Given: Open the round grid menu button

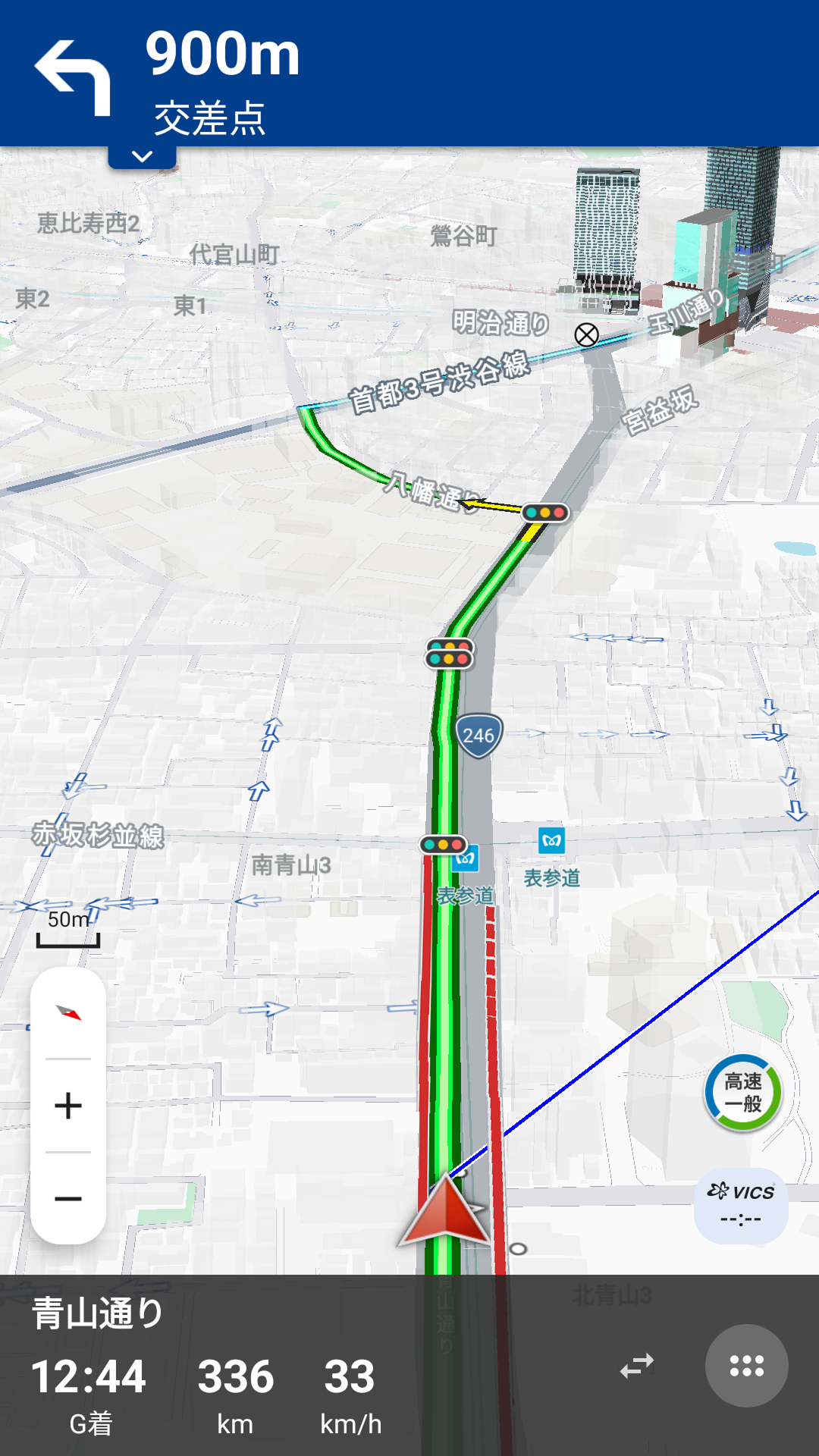Looking at the screenshot, I should 746,1366.
